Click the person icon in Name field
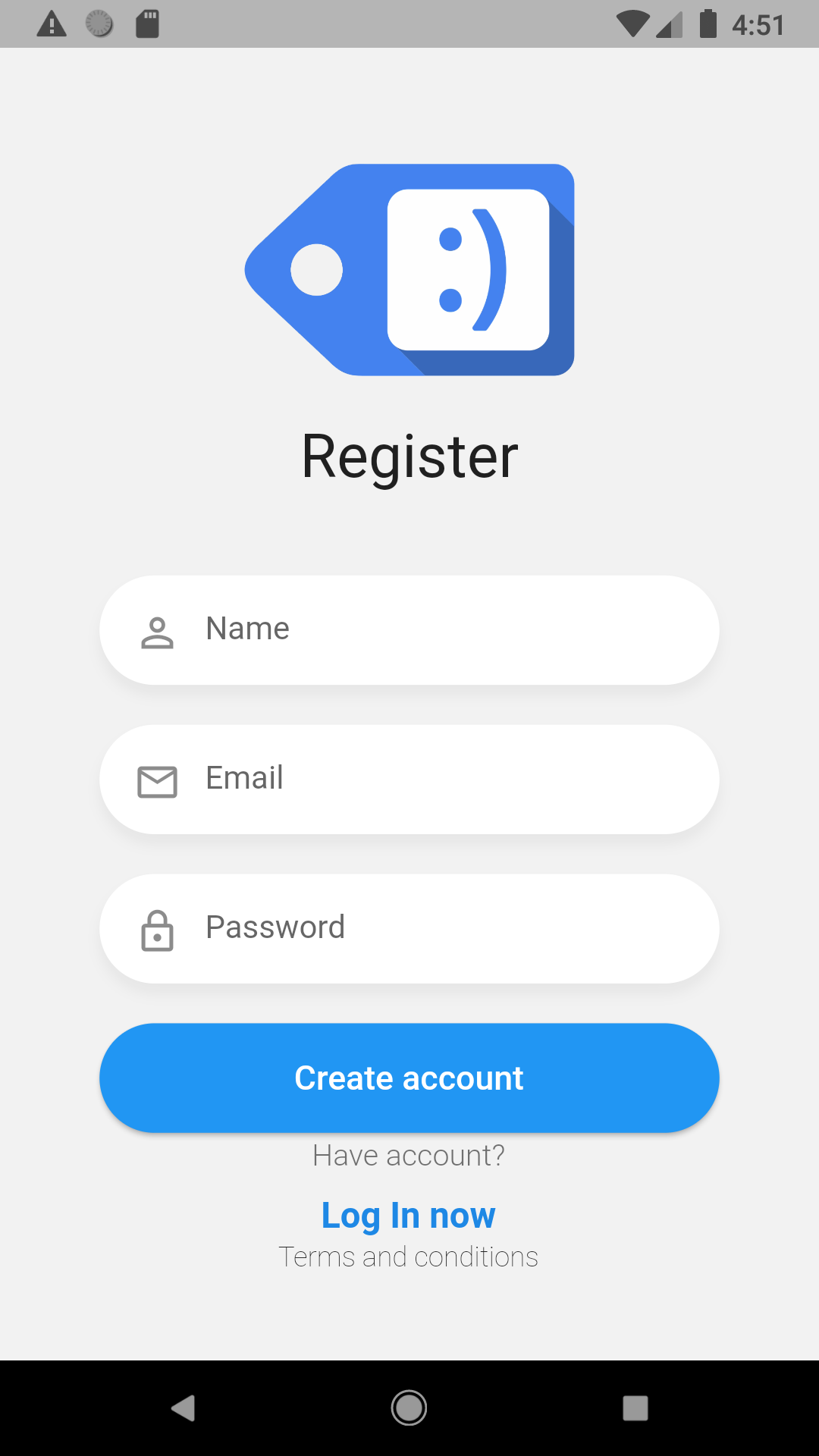The height and width of the screenshot is (1456, 819). 156,629
